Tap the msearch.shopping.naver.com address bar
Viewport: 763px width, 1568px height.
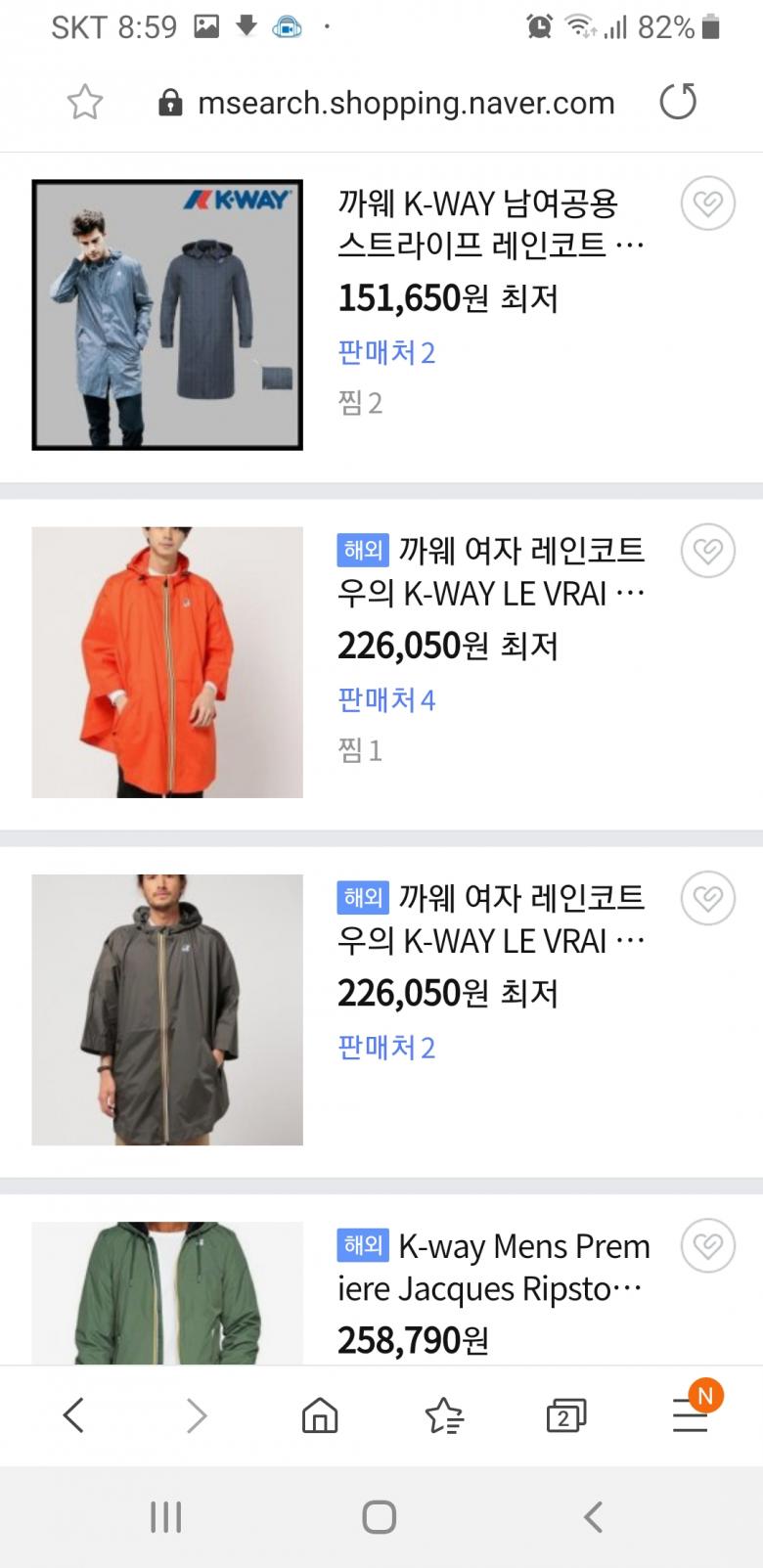pos(405,102)
